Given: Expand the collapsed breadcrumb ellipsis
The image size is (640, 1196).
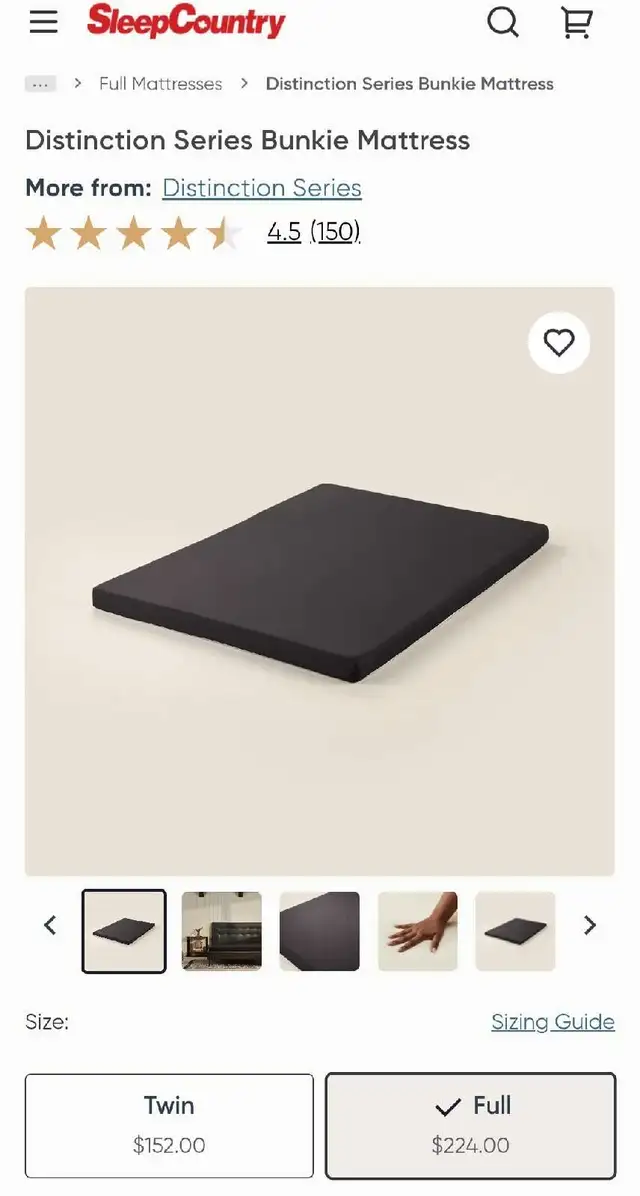Looking at the screenshot, I should click(x=40, y=84).
